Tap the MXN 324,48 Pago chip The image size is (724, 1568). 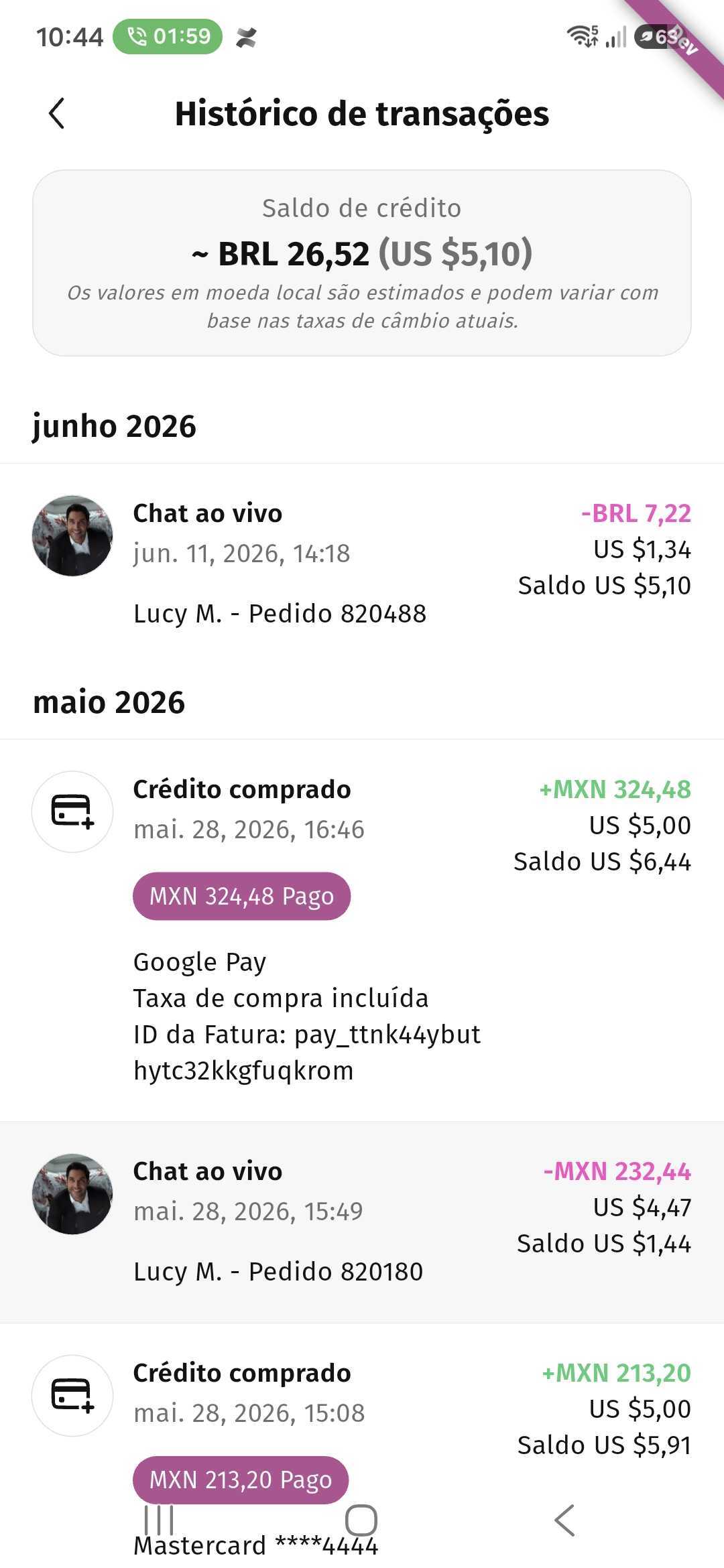tap(241, 896)
